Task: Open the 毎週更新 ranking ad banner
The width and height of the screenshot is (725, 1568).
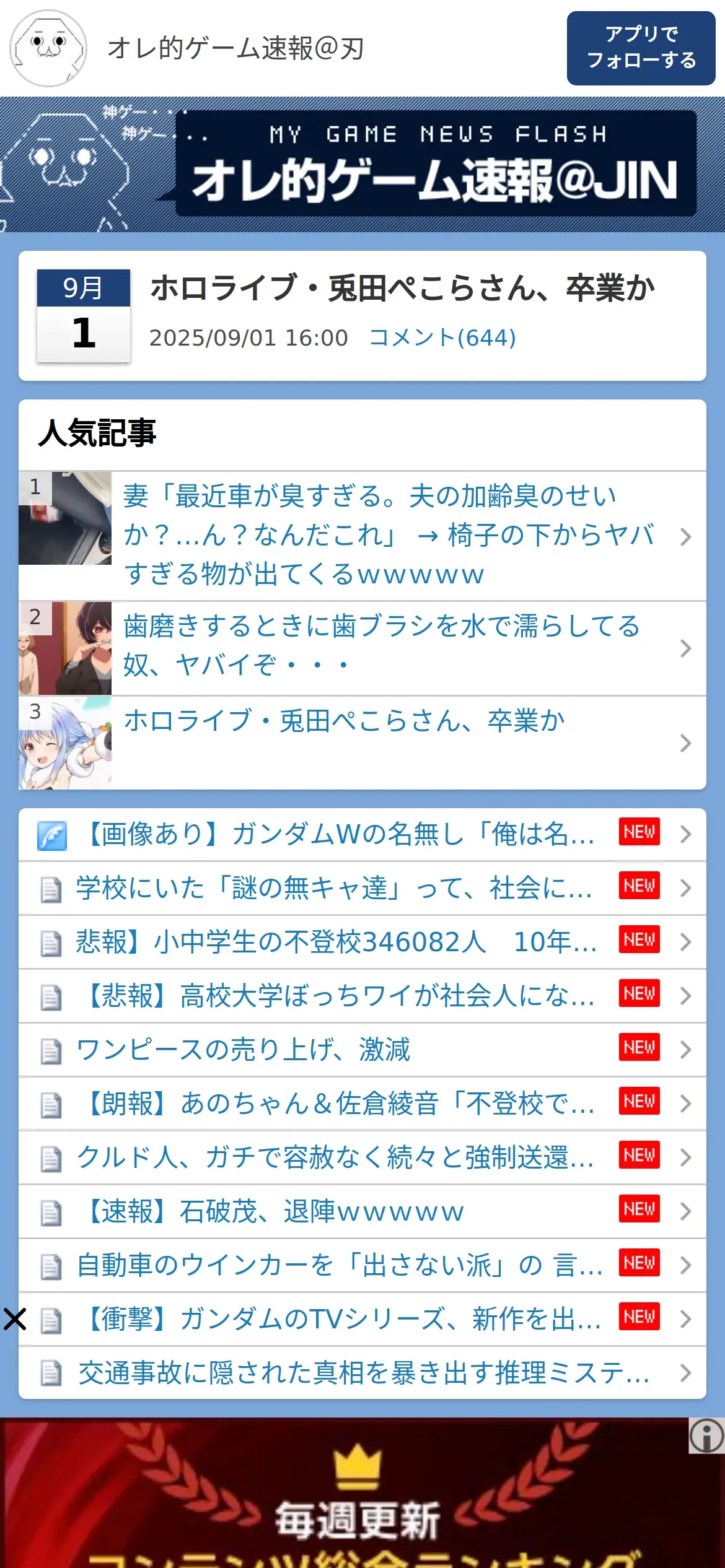Action: tap(362, 1493)
